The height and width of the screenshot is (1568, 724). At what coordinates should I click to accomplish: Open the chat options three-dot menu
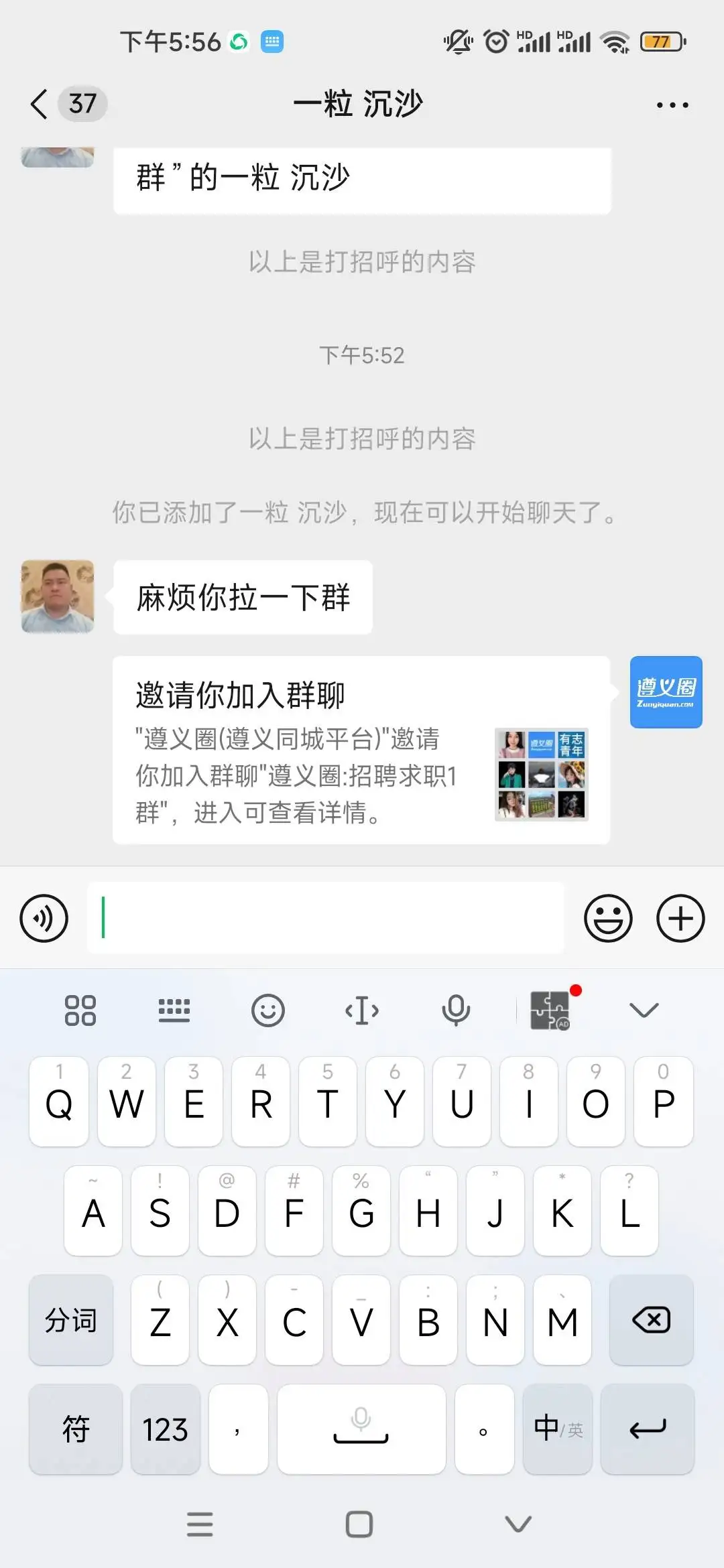coord(672,105)
